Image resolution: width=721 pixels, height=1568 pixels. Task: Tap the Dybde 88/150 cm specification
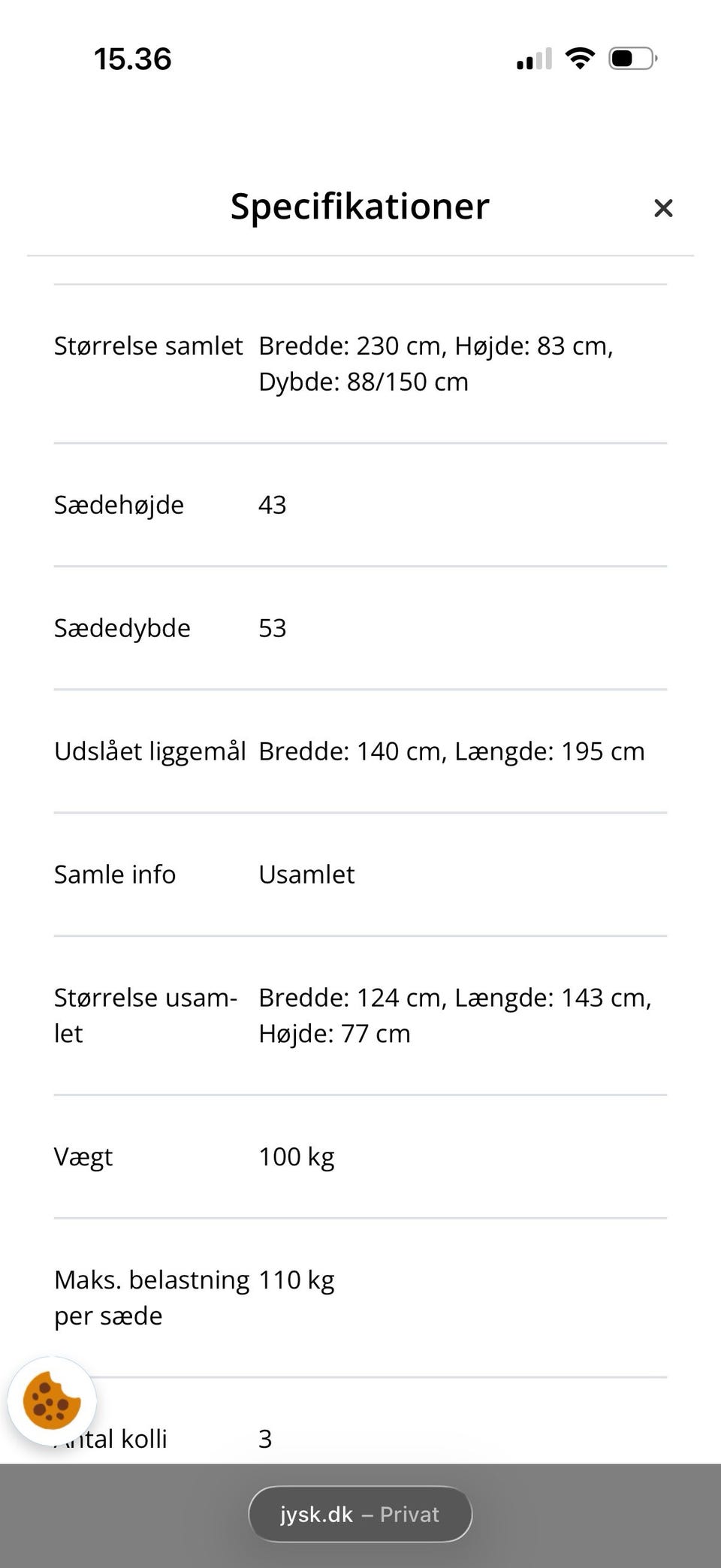coord(364,382)
